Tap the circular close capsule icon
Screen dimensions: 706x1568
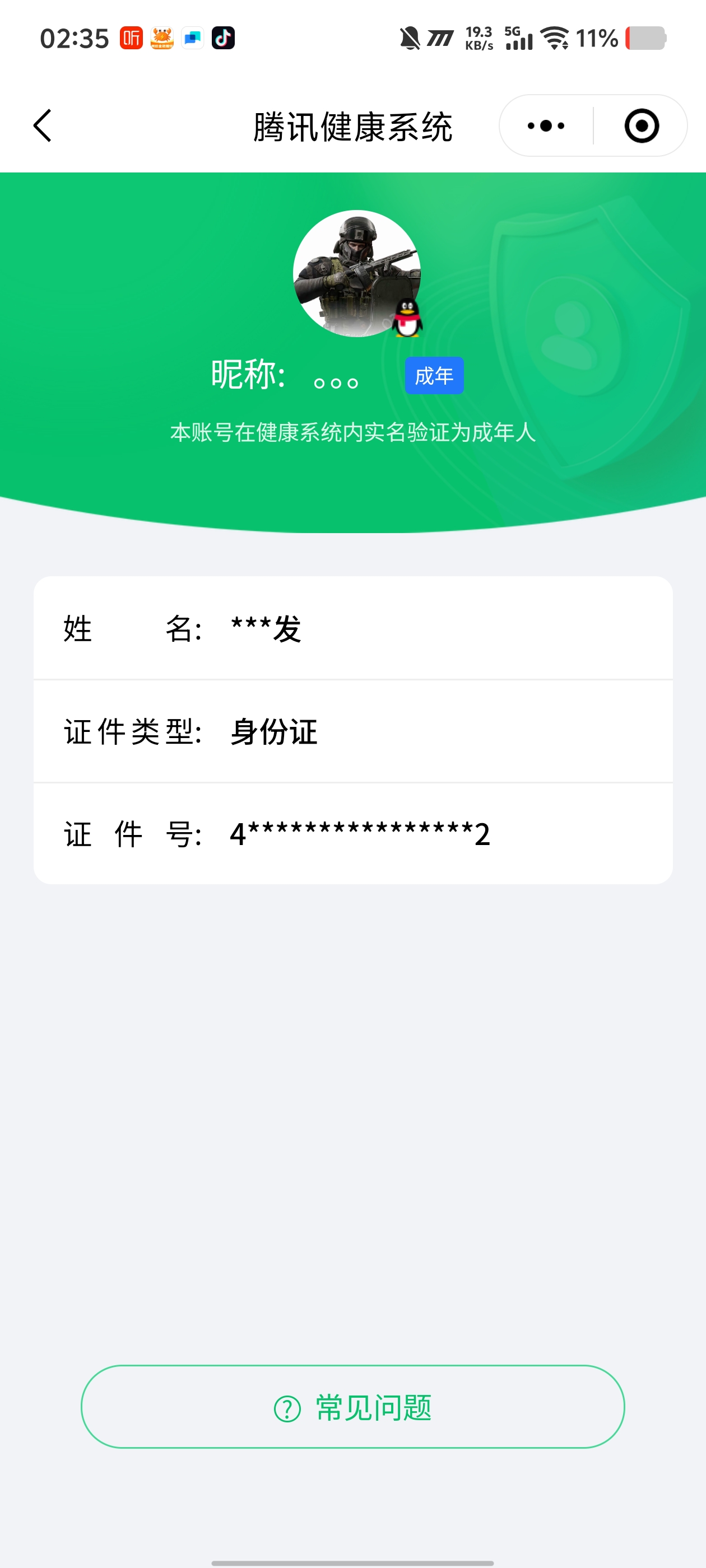click(x=642, y=126)
